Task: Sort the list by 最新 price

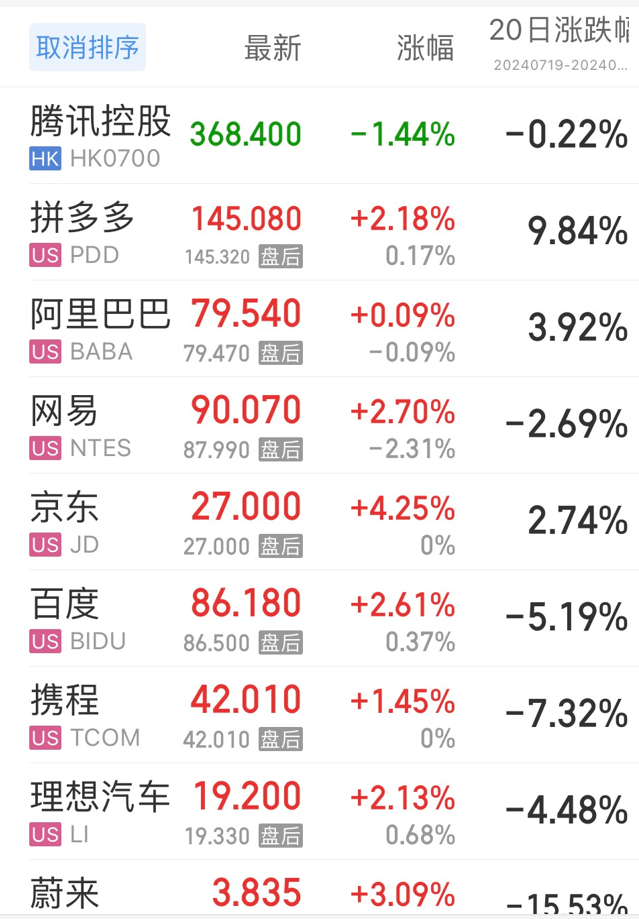Action: point(272,48)
